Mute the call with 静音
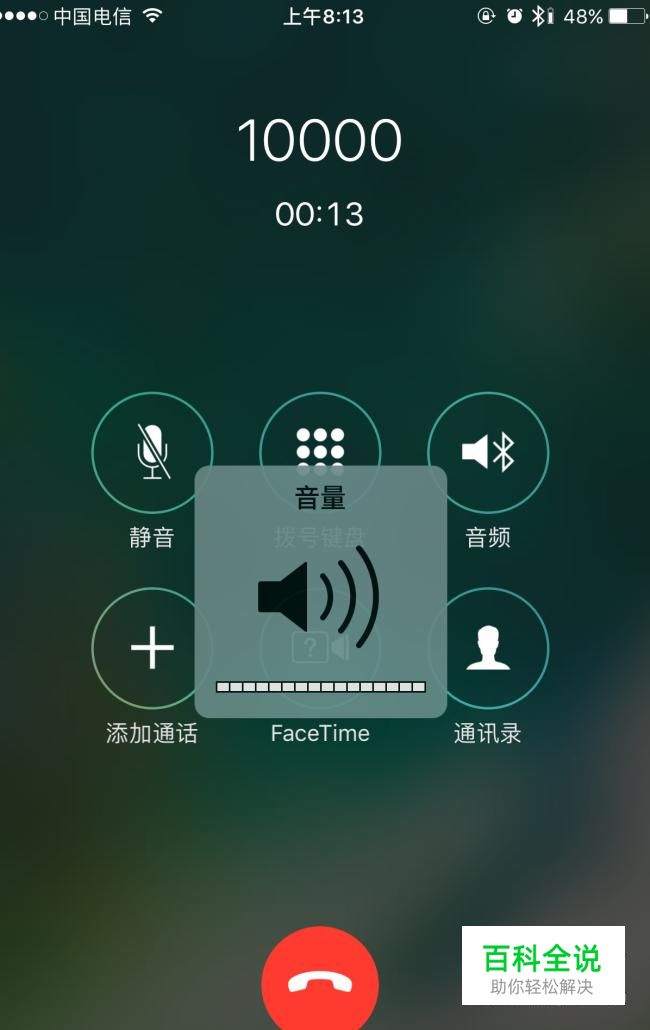Viewport: 650px width, 1030px height. pyautogui.click(x=152, y=453)
